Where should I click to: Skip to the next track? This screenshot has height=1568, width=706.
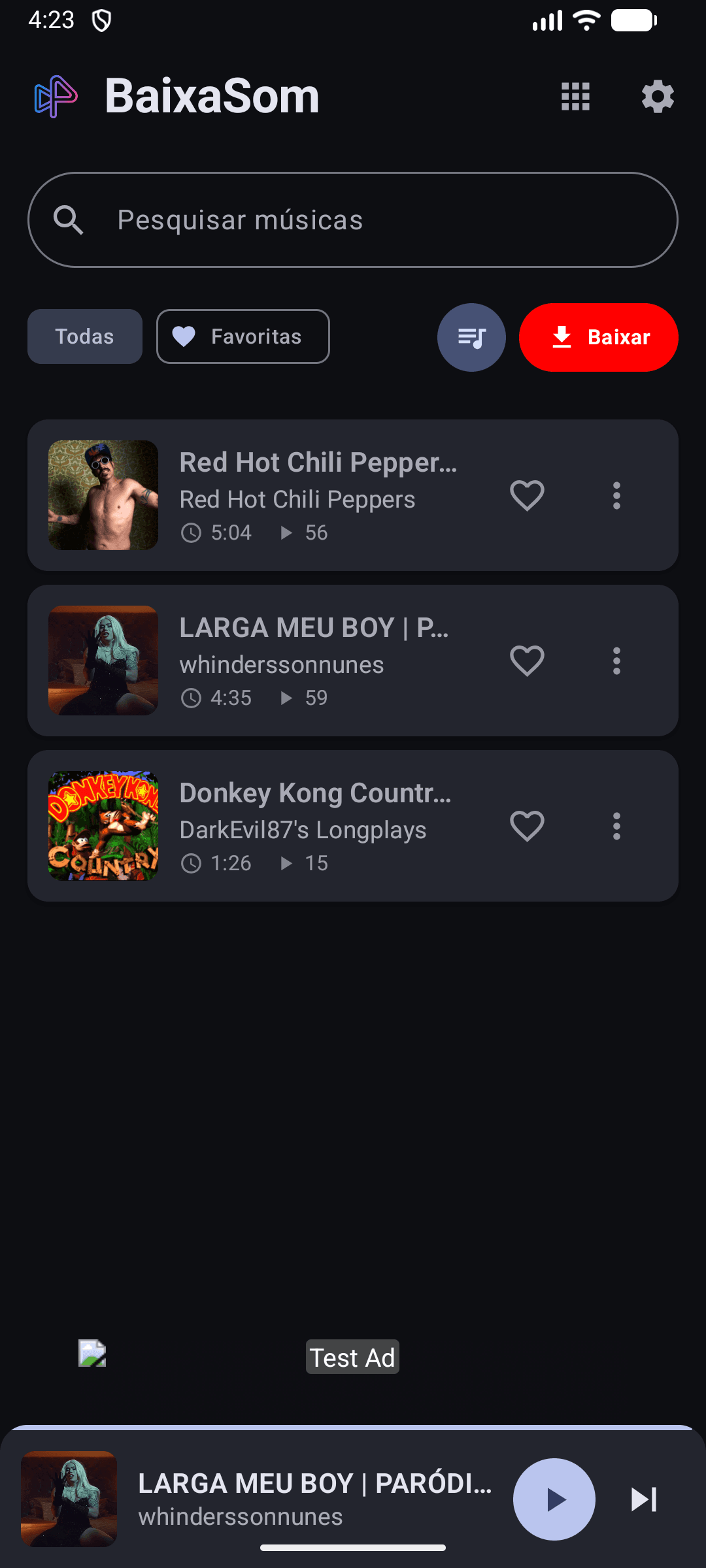[643, 1501]
